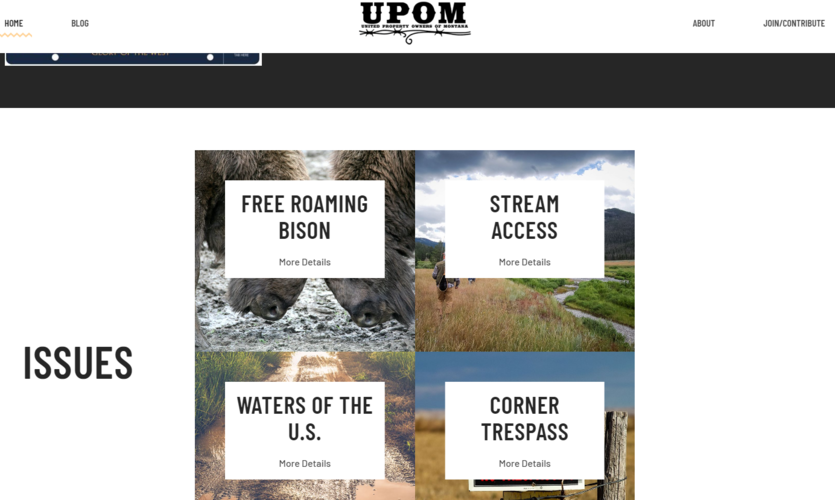The height and width of the screenshot is (500, 835).
Task: View More Details on Corner Trespass
Action: tap(524, 463)
